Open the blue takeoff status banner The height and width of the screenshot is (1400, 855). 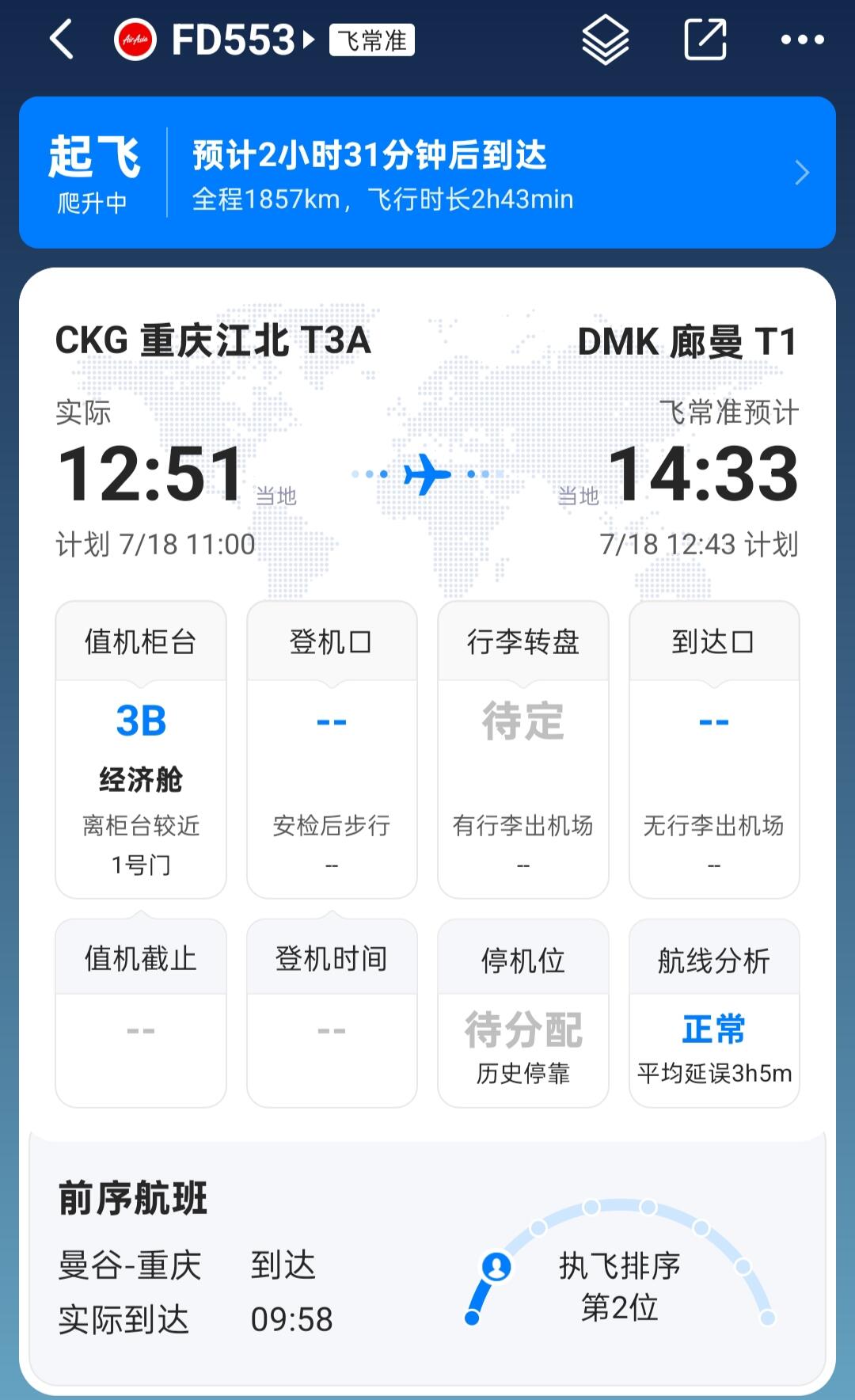[x=427, y=173]
